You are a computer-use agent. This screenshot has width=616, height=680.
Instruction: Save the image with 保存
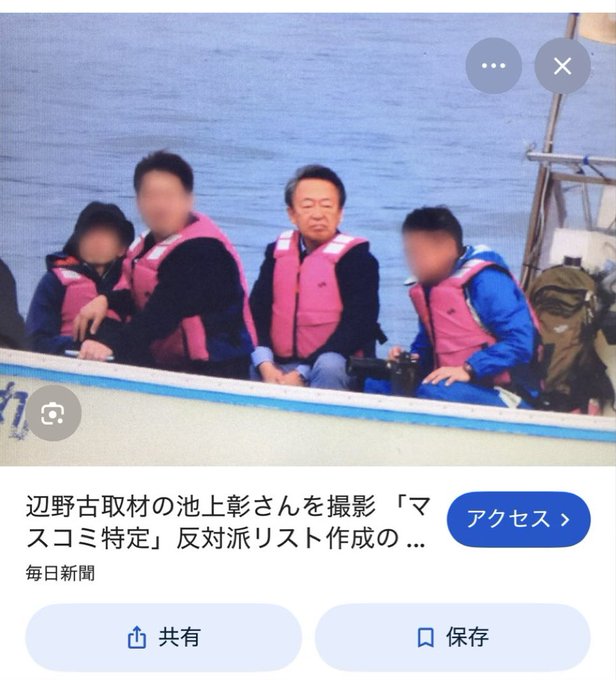[452, 637]
